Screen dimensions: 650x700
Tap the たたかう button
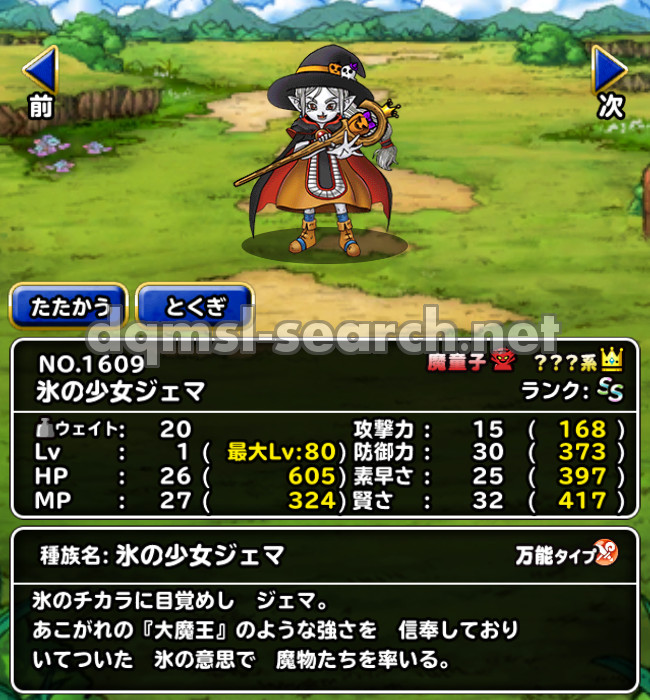click(68, 306)
